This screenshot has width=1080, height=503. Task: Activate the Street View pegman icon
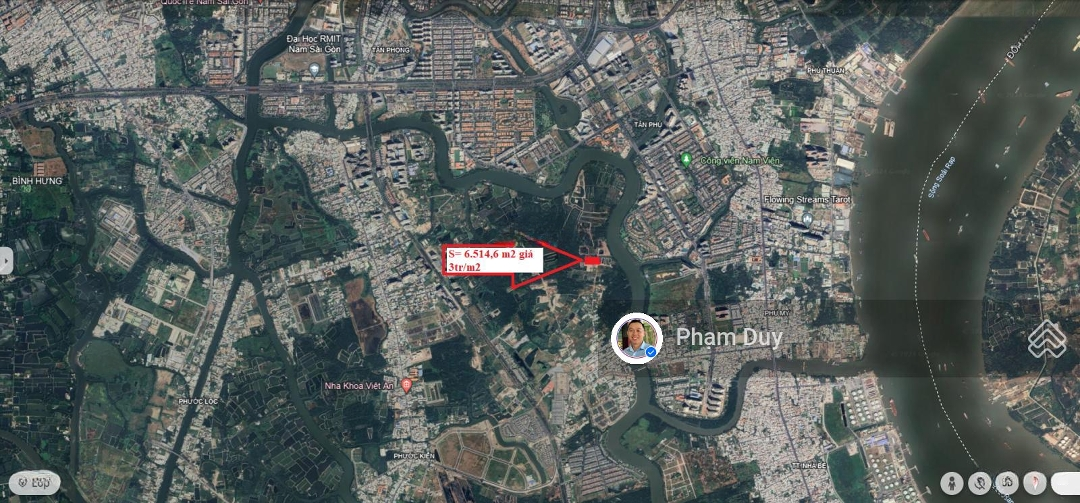(x=952, y=483)
